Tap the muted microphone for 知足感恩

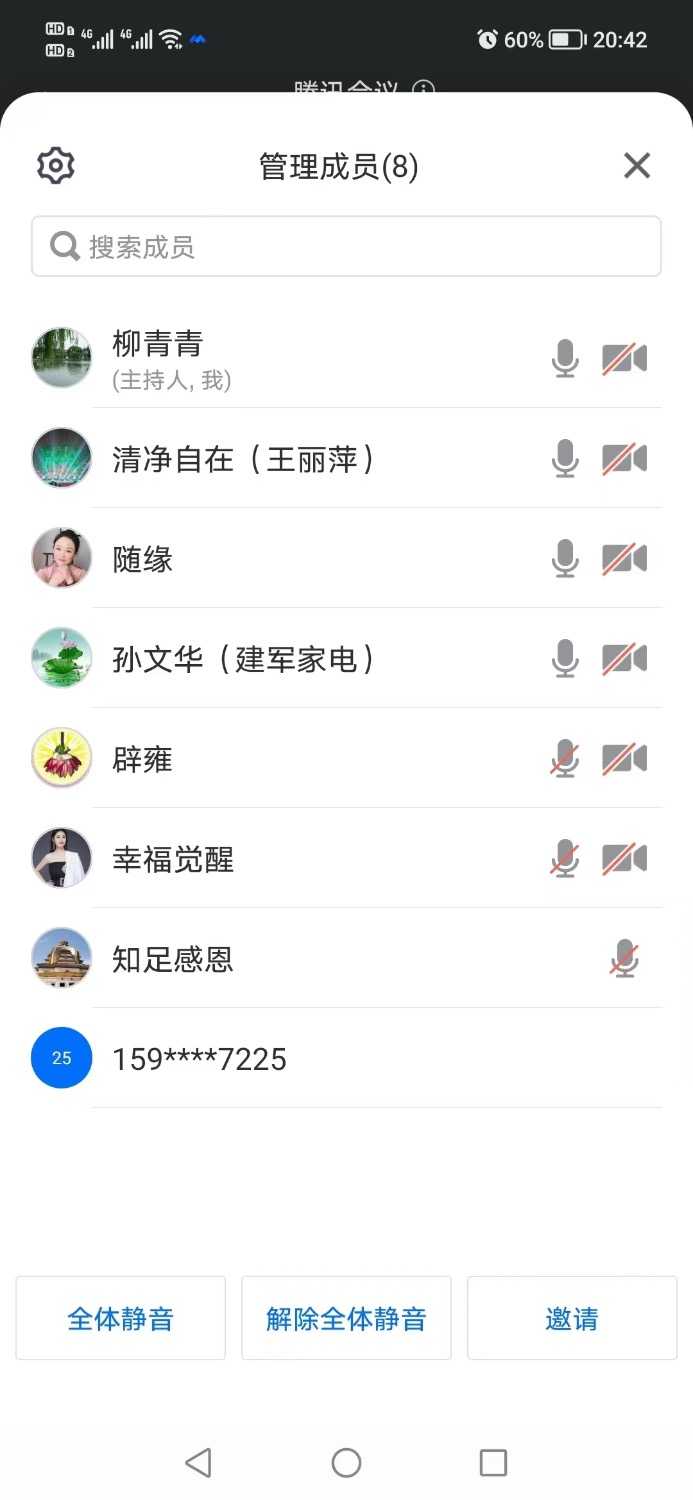[x=625, y=959]
